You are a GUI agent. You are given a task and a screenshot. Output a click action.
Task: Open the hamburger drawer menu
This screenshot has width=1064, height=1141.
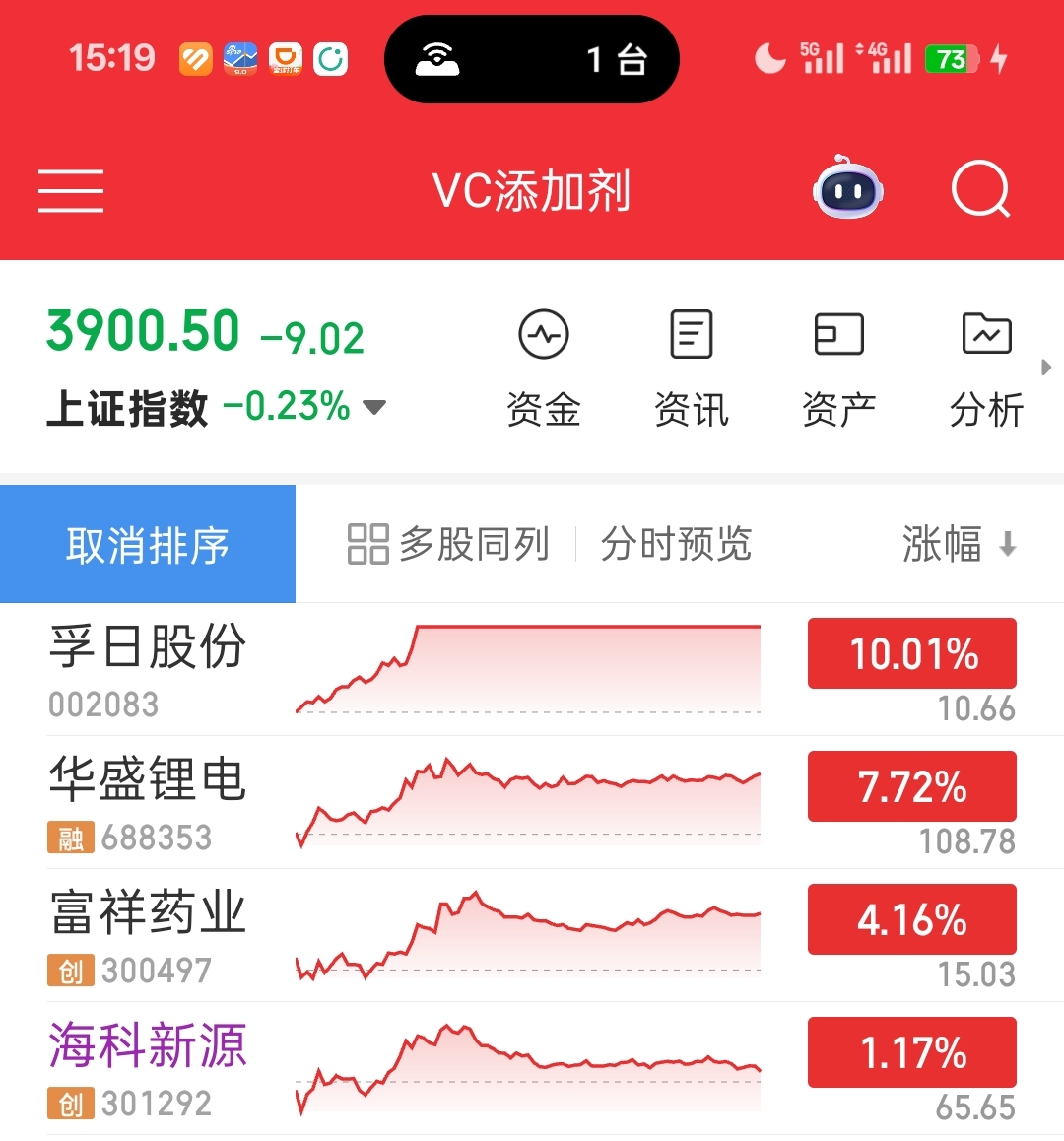71,190
